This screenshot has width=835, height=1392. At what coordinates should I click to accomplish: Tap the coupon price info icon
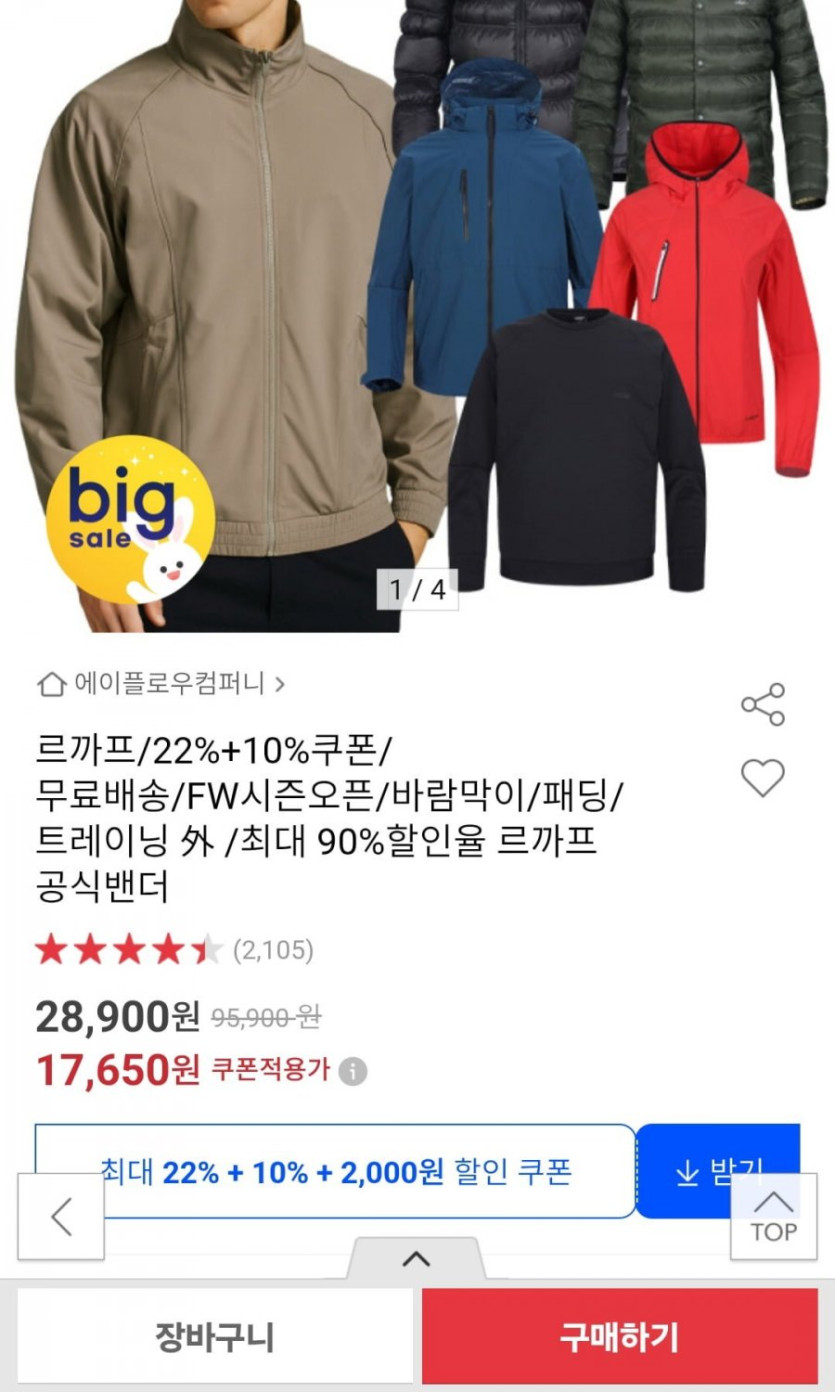point(352,1072)
